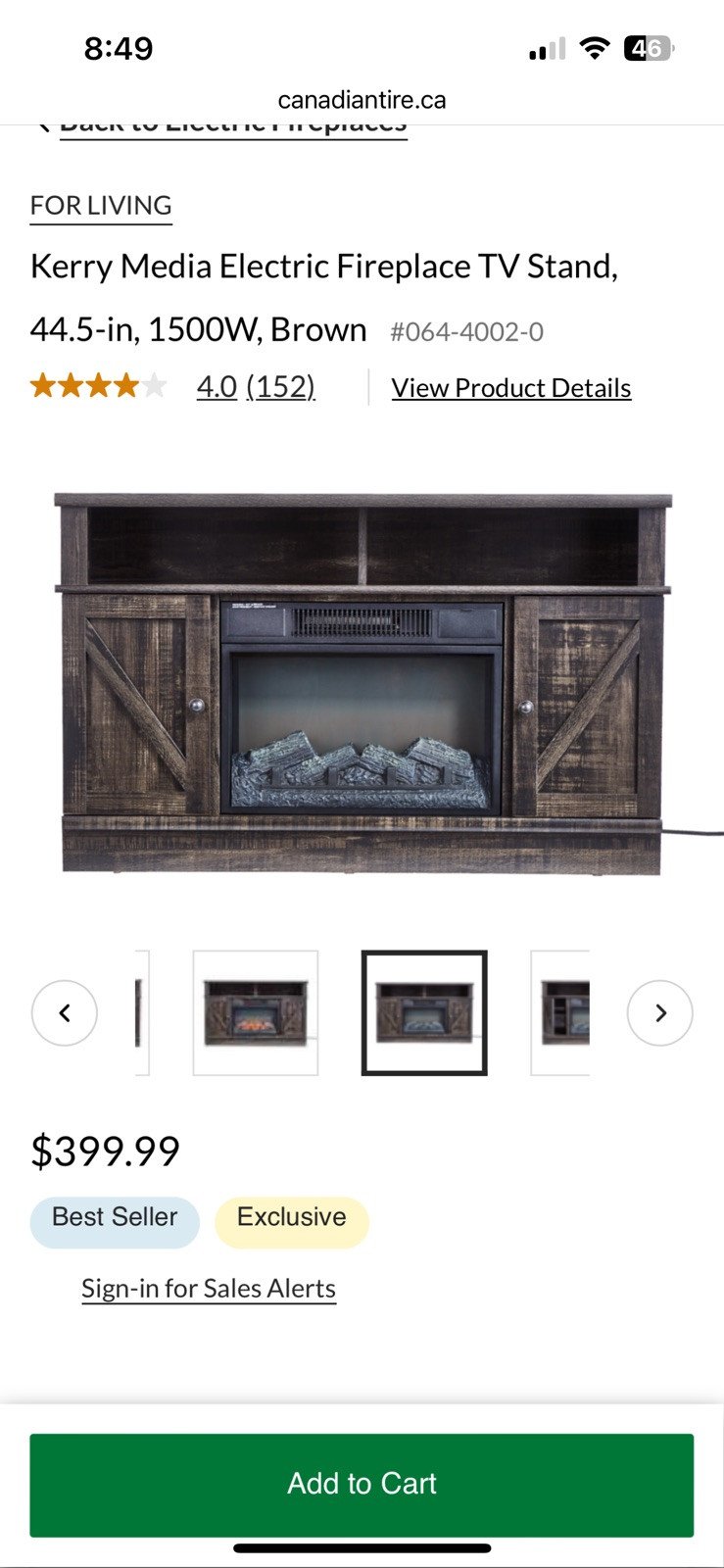Go back to Electric Fireplaces
724x1568 pixels.
pyautogui.click(x=233, y=128)
